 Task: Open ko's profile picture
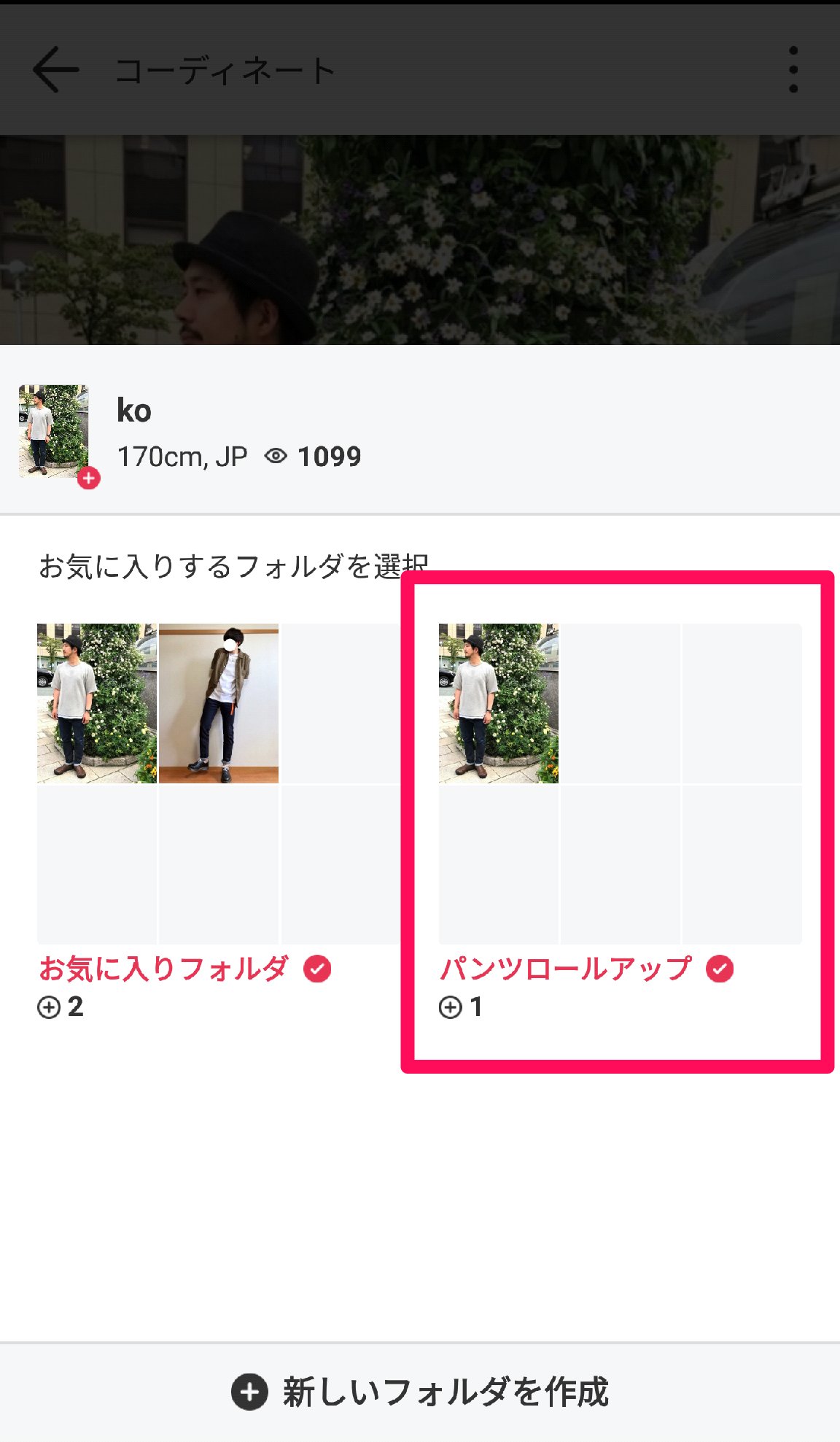coord(54,430)
